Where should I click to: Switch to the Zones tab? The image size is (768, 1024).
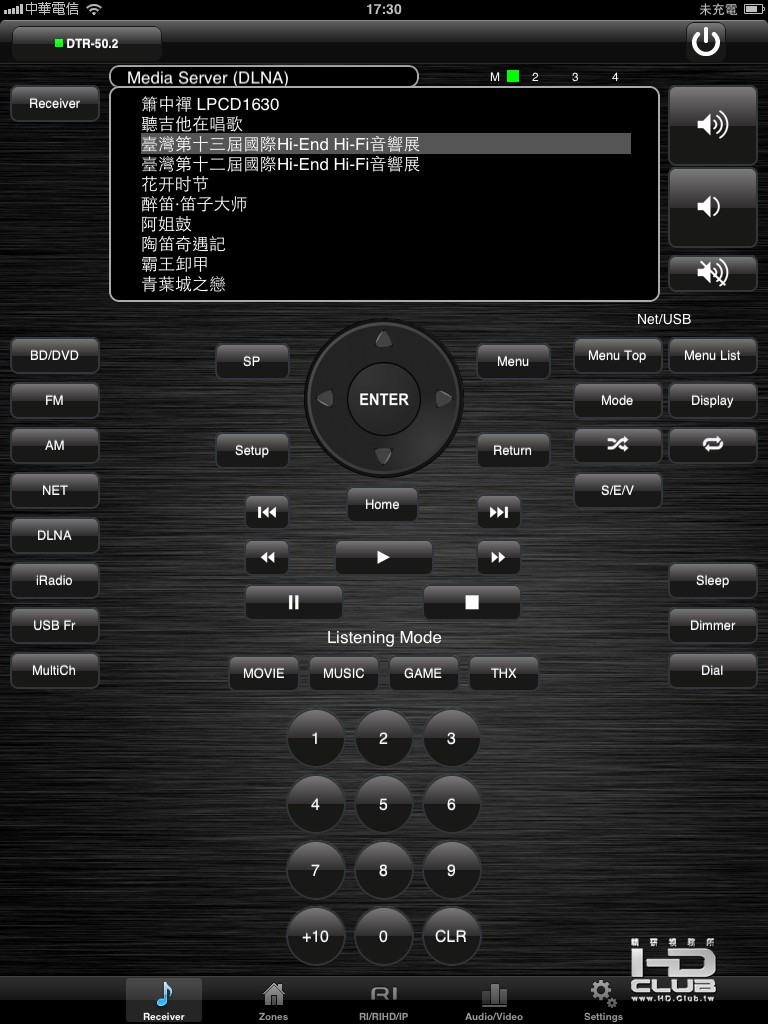273,999
